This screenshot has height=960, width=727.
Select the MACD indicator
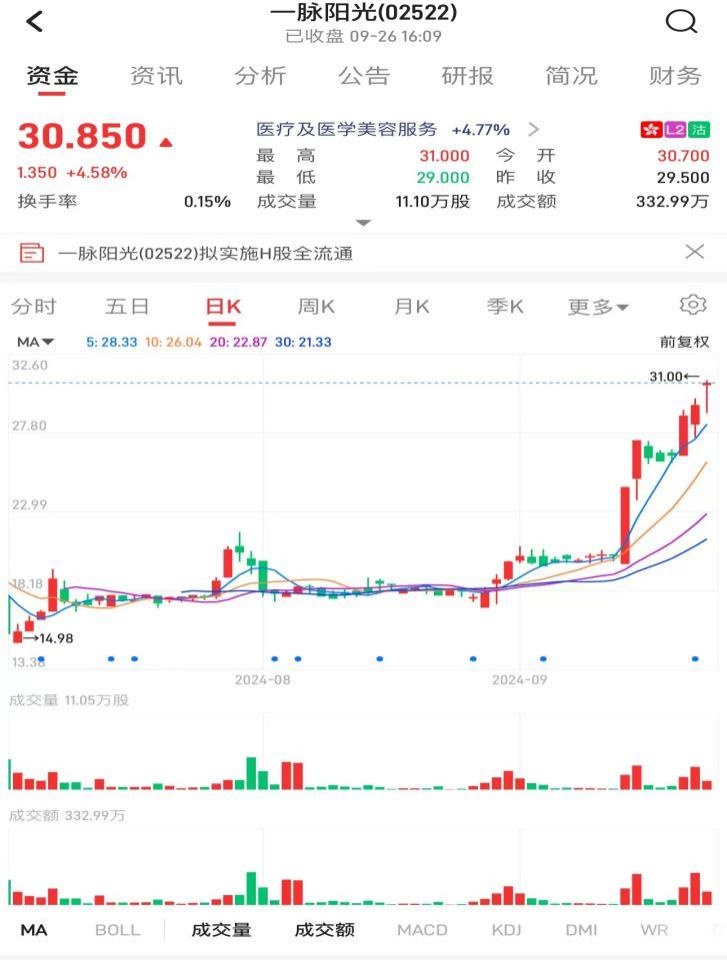pos(422,930)
